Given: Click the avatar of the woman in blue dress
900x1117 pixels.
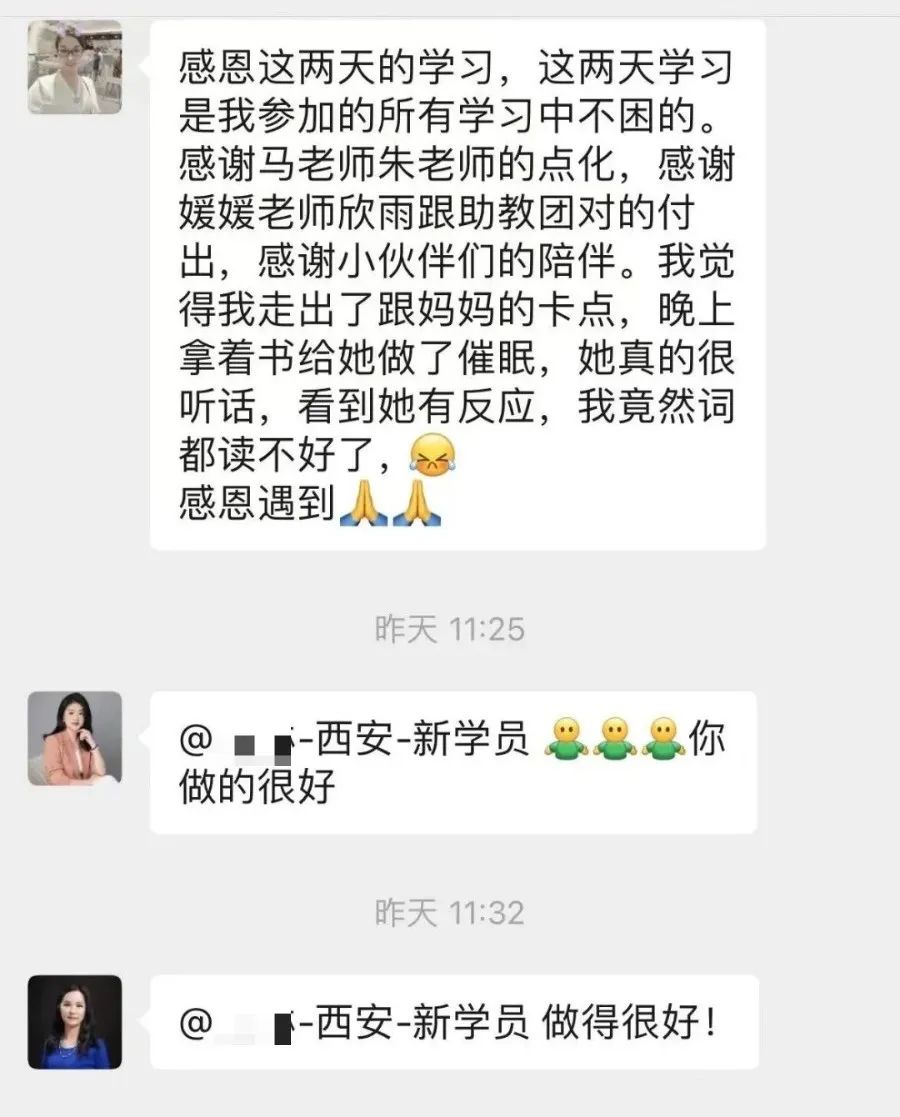Looking at the screenshot, I should [75, 1020].
